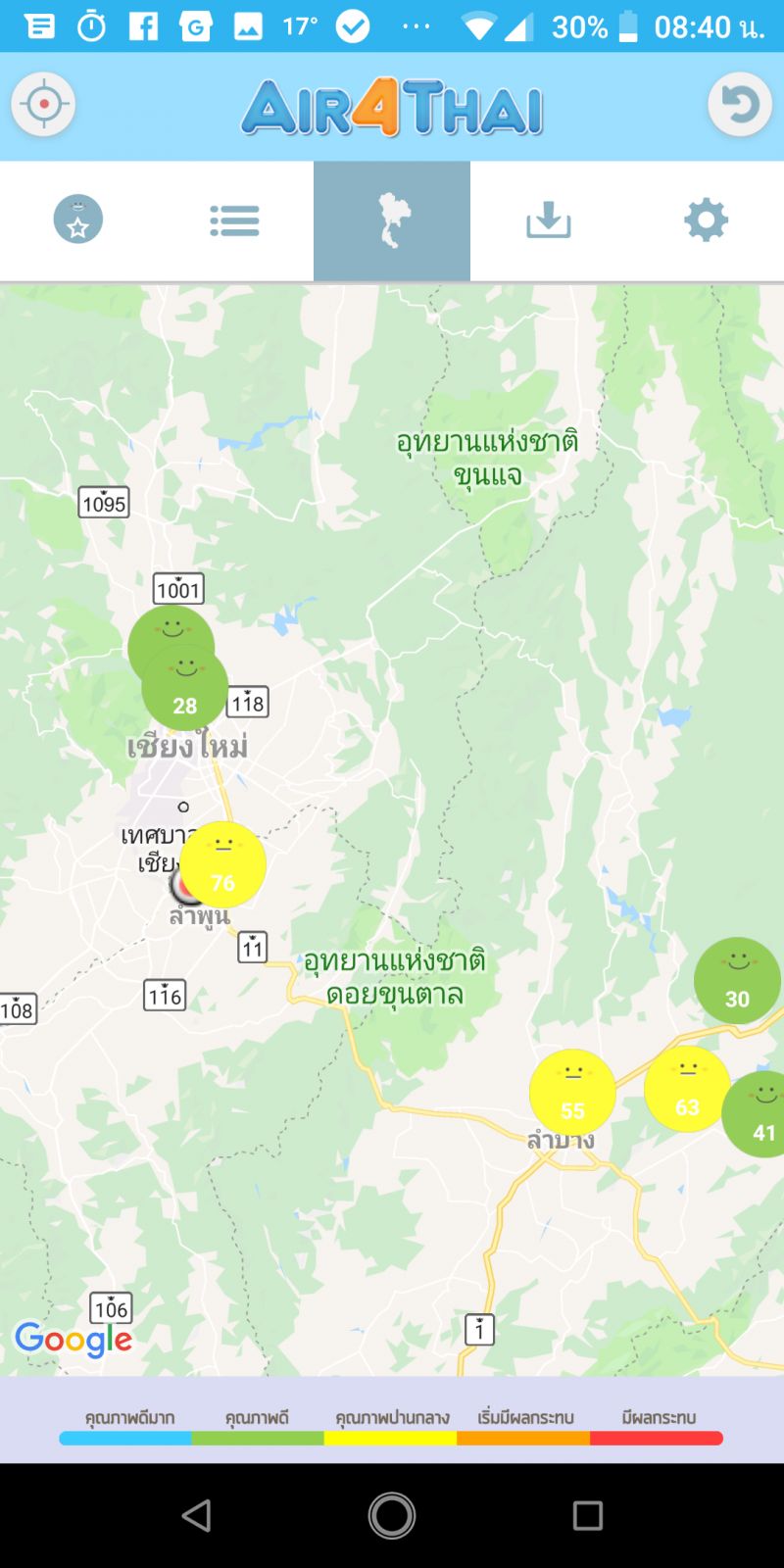Open the settings gear tab
Image resolution: width=784 pixels, height=1568 pixels.
(706, 220)
